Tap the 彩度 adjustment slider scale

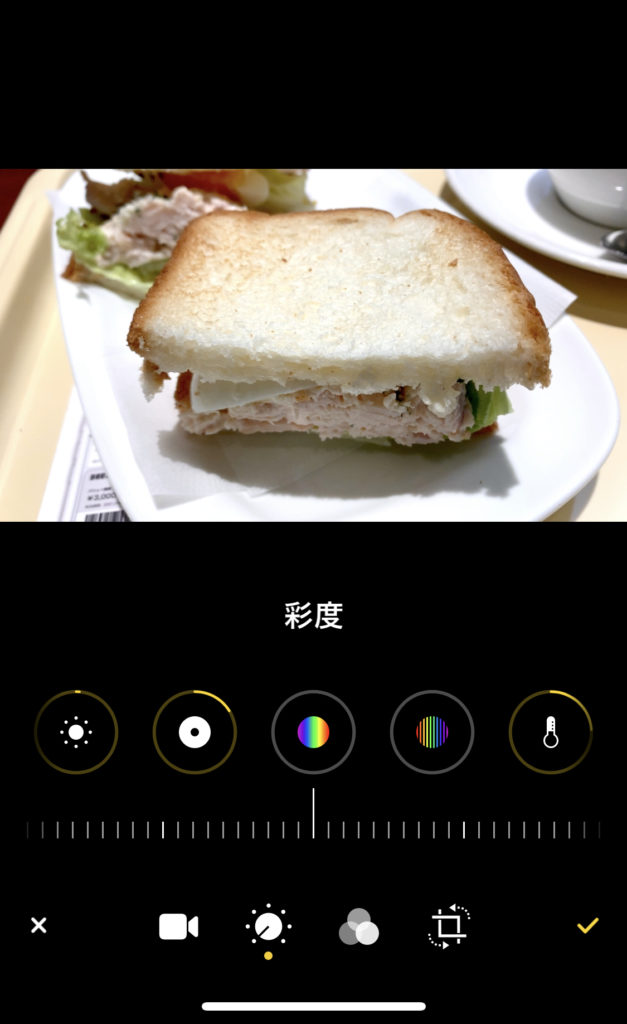[x=313, y=828]
